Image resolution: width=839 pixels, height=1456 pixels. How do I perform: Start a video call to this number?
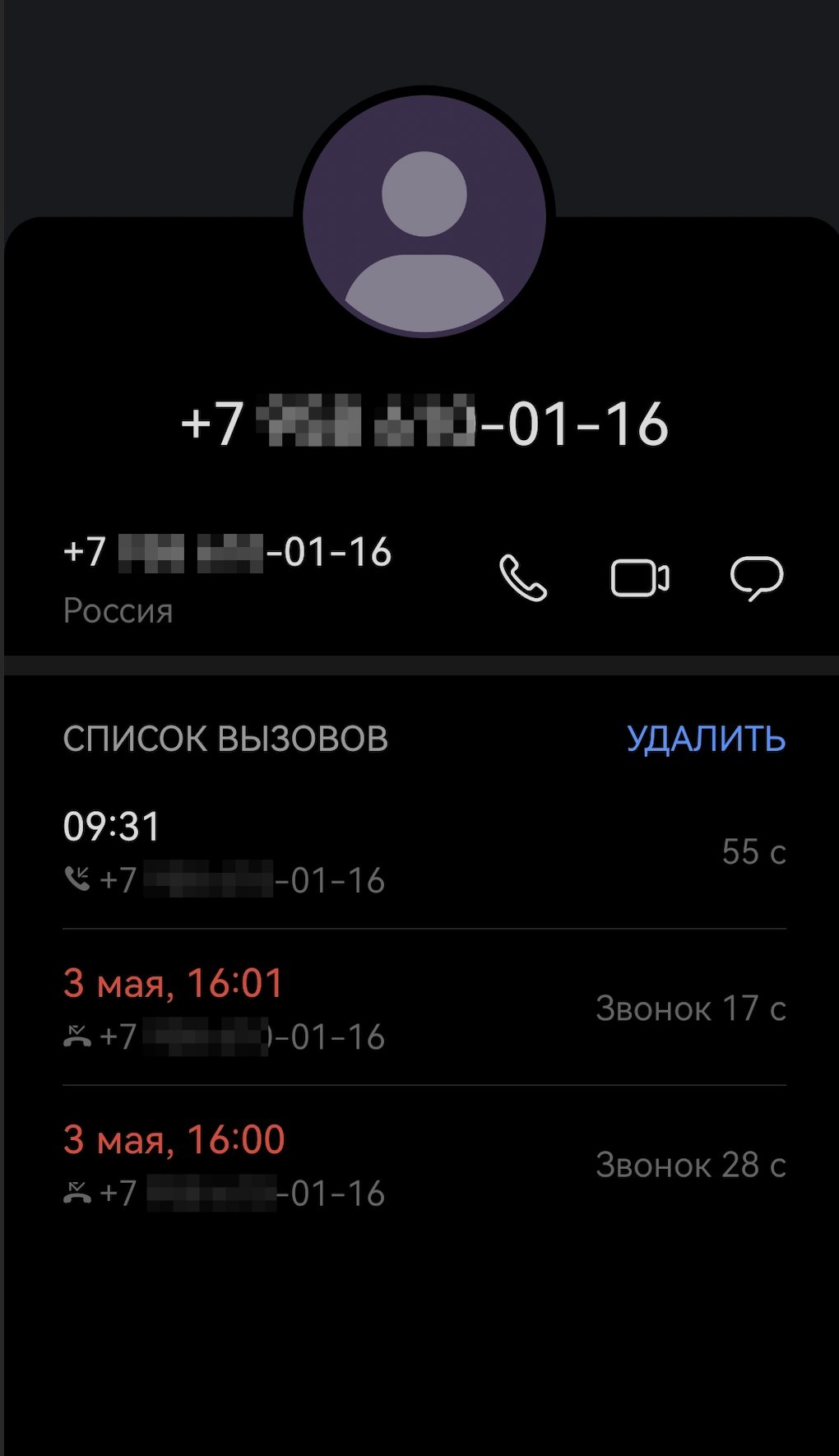click(640, 578)
